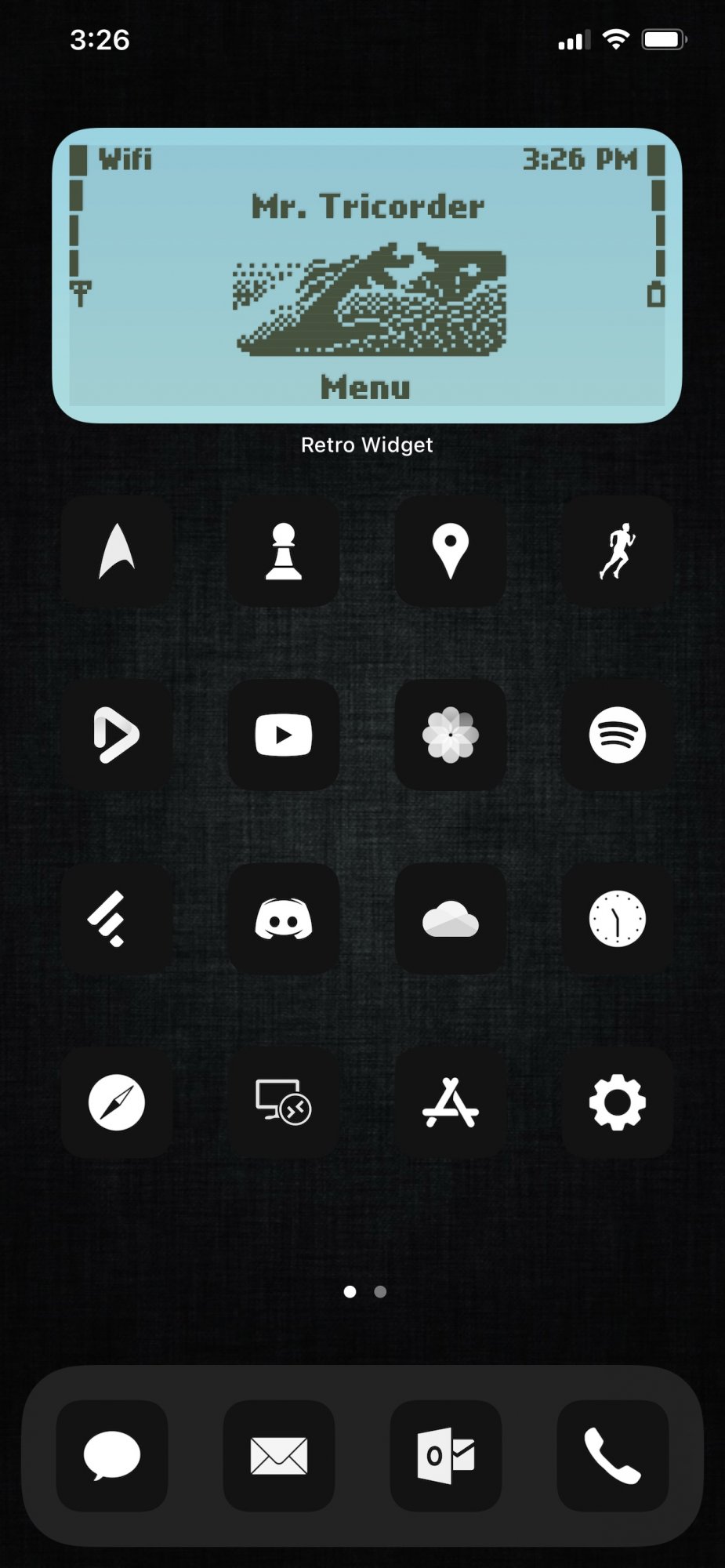Open the App Store
This screenshot has height=1568, width=725.
(x=451, y=1102)
